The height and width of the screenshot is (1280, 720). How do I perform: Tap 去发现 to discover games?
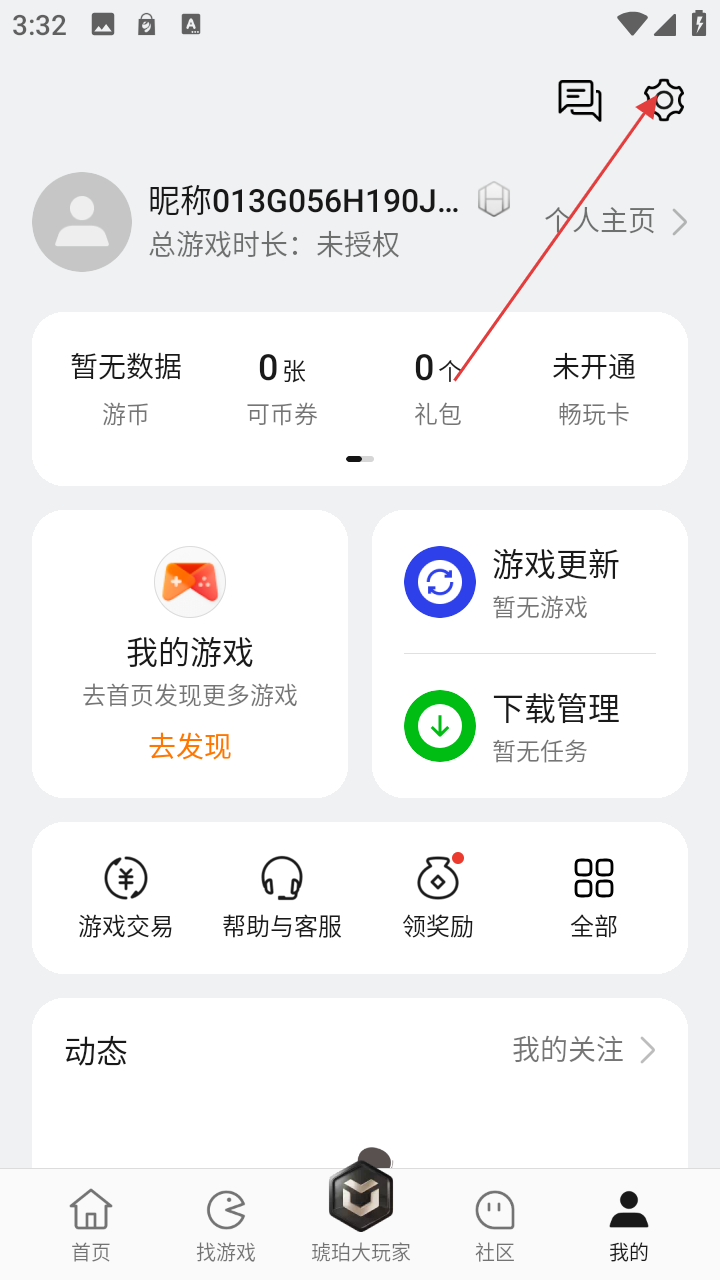pos(190,746)
